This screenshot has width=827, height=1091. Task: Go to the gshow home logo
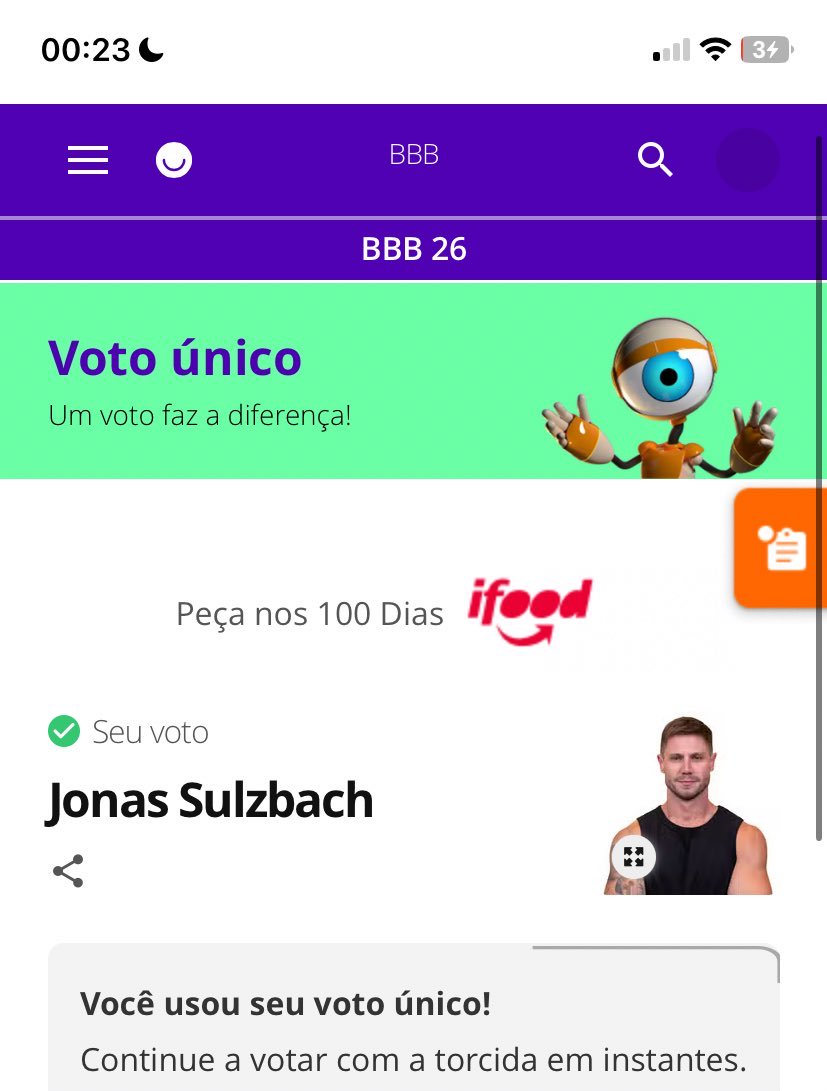(x=174, y=160)
